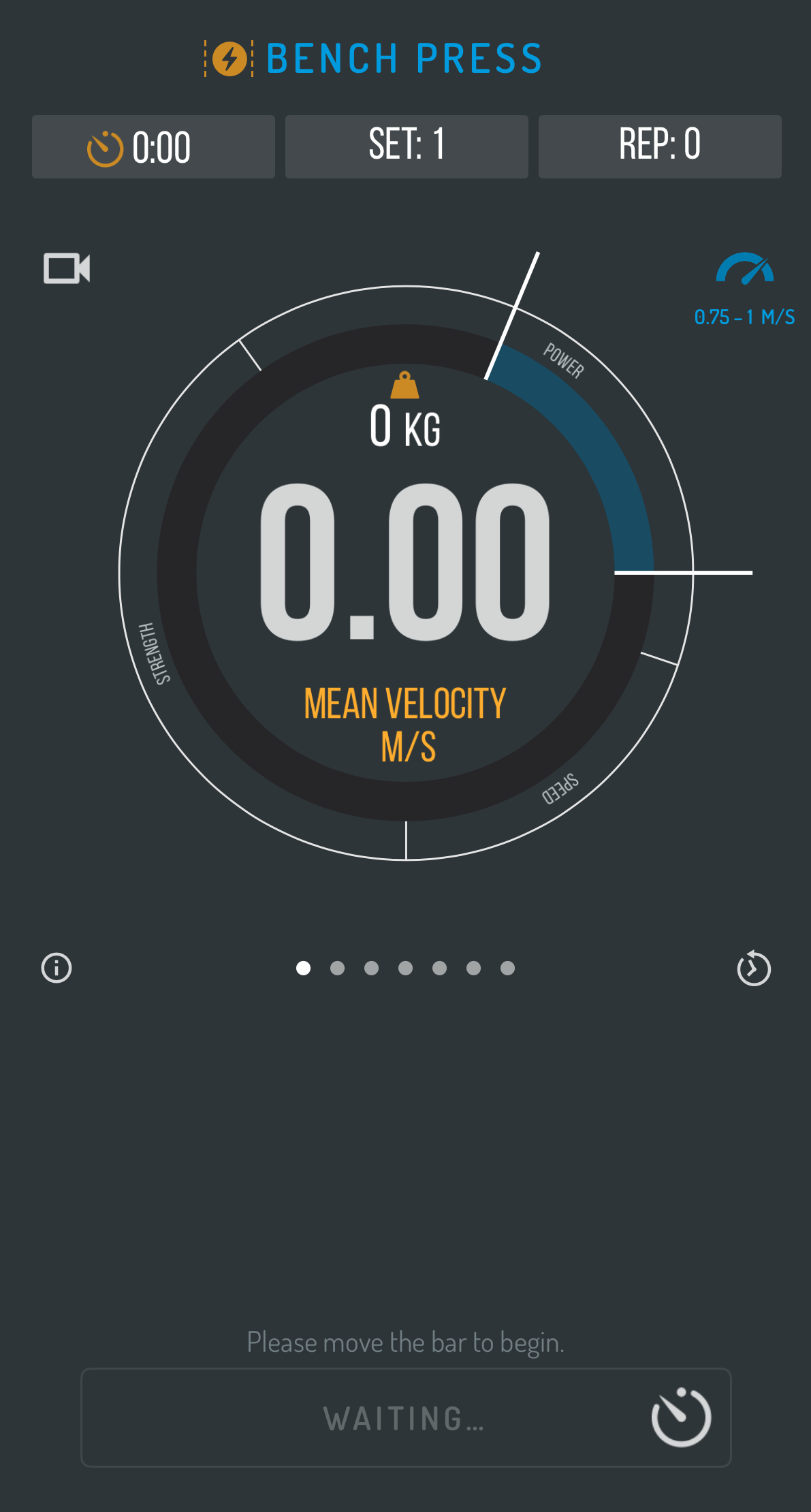Tap the WAITING... button
811x1512 pixels.
(406, 1417)
